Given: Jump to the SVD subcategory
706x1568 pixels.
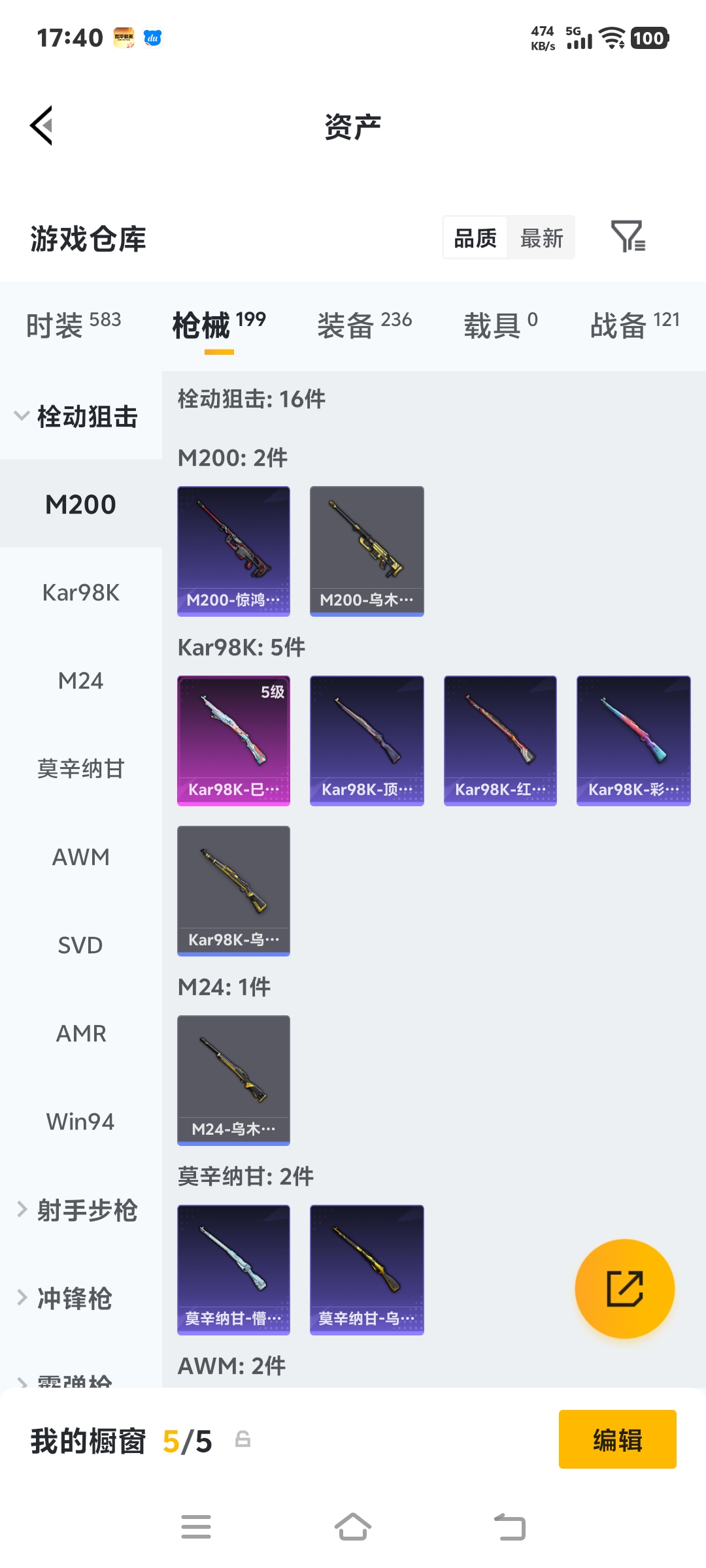Looking at the screenshot, I should click(x=80, y=945).
